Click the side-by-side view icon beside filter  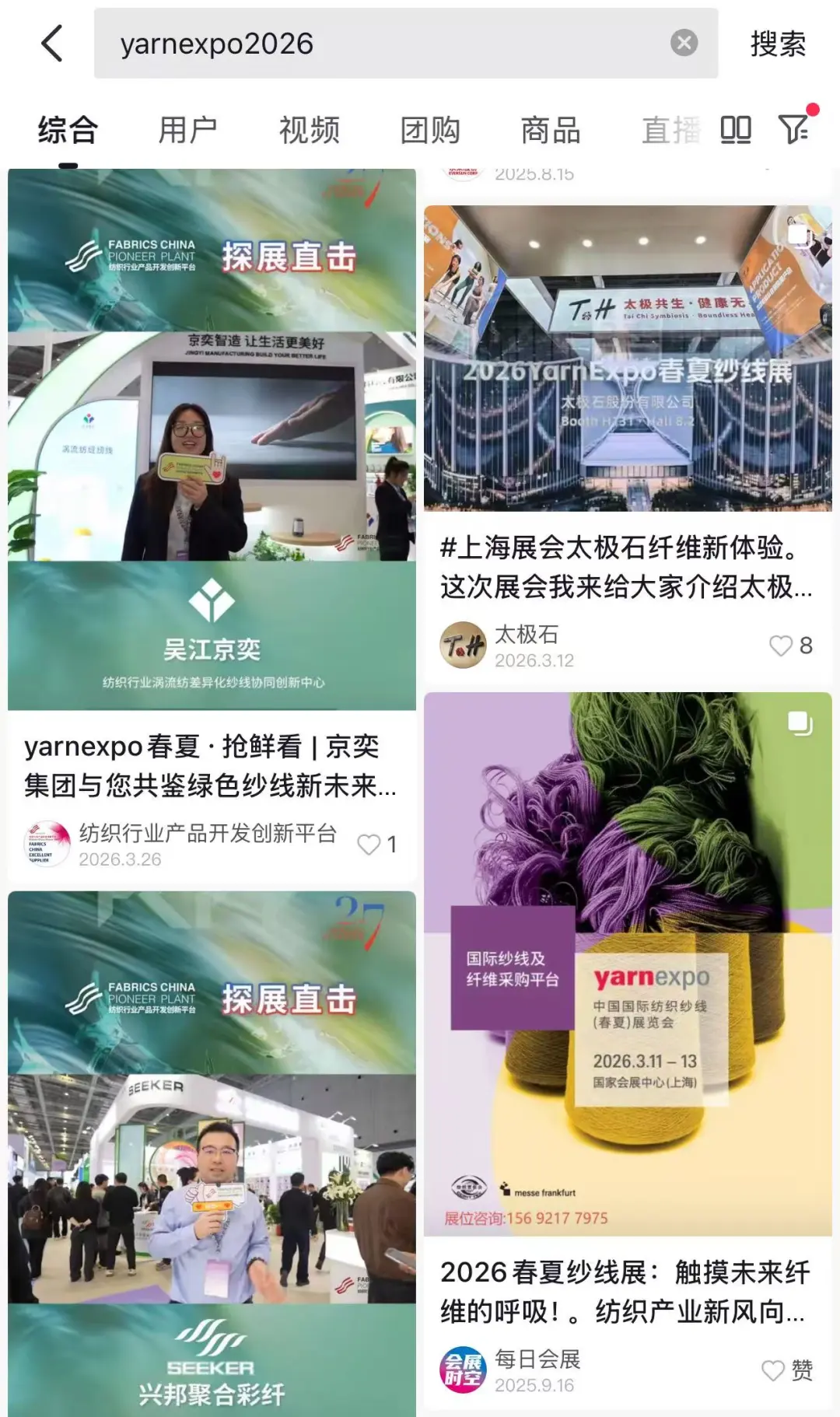[735, 129]
